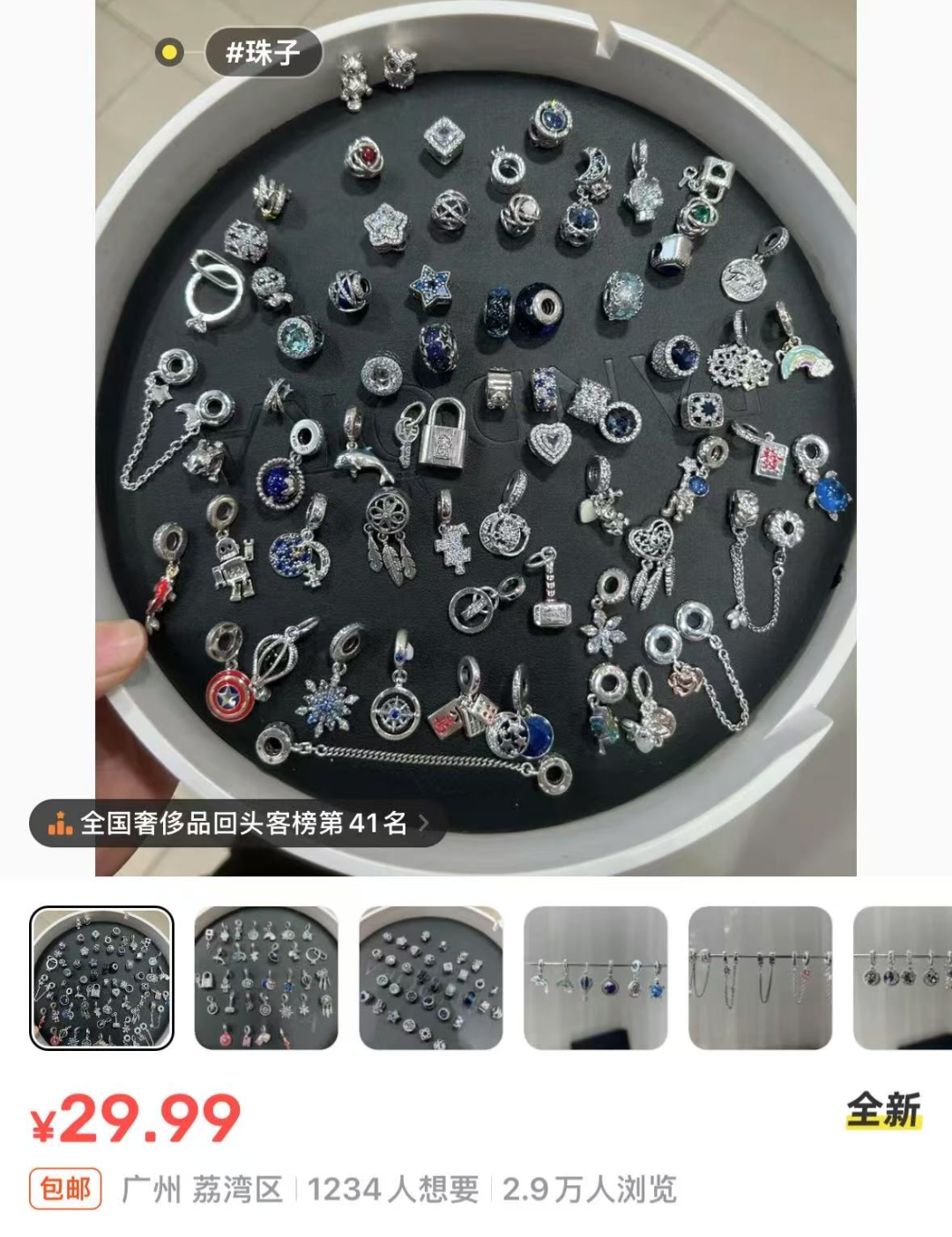Select the fourth thumbnail of hanging blue pendants
This screenshot has width=952, height=1237.
coord(596,978)
